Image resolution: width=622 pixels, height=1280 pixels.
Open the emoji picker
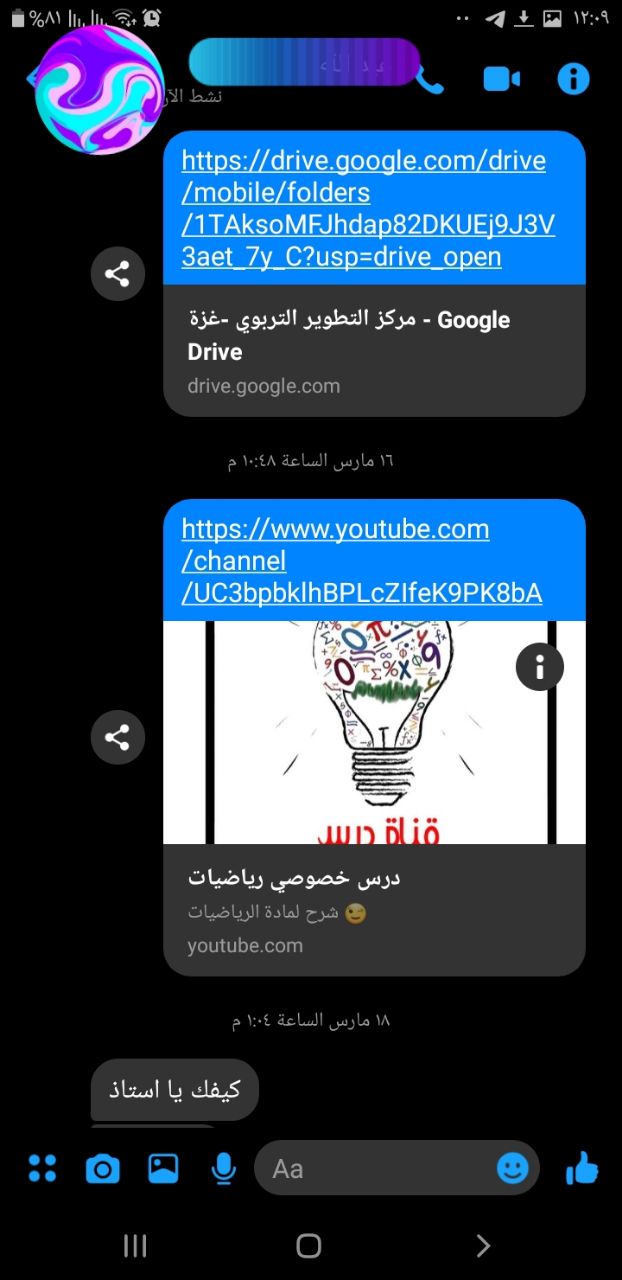(513, 1168)
